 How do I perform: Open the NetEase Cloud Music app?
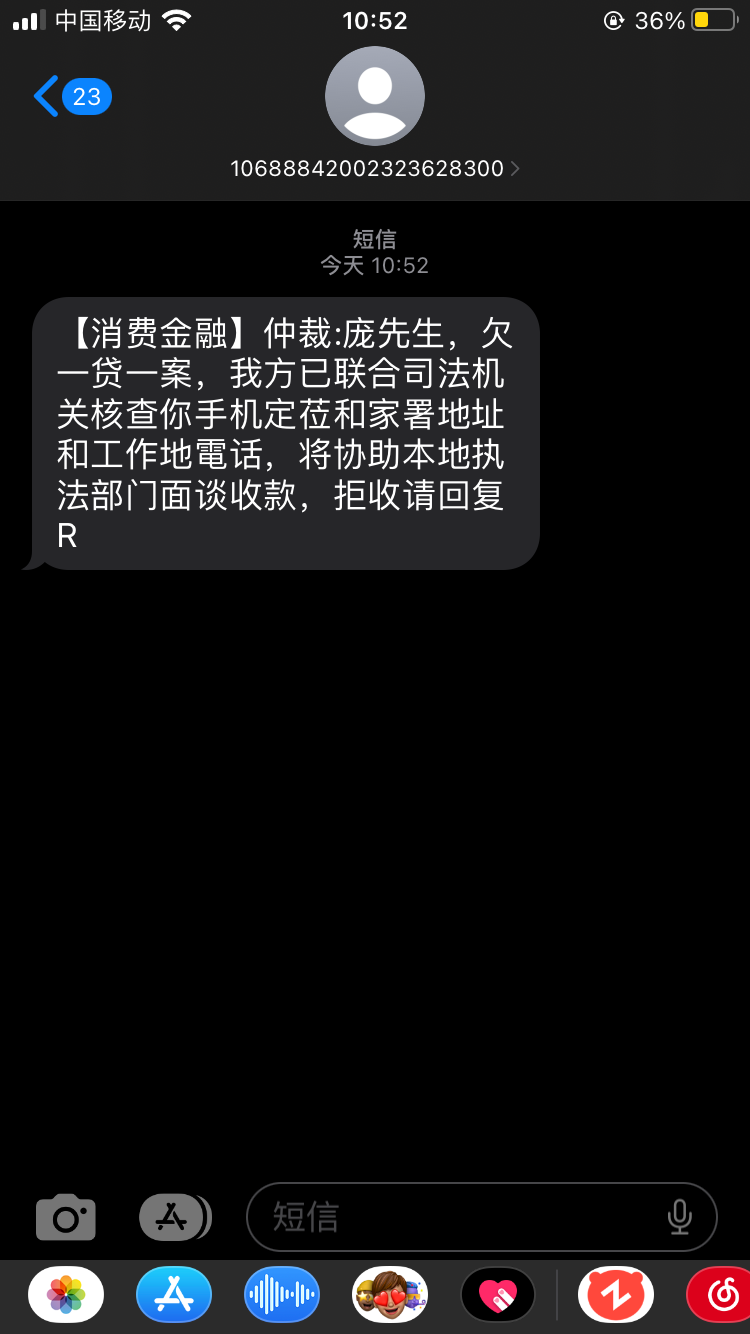point(722,1295)
